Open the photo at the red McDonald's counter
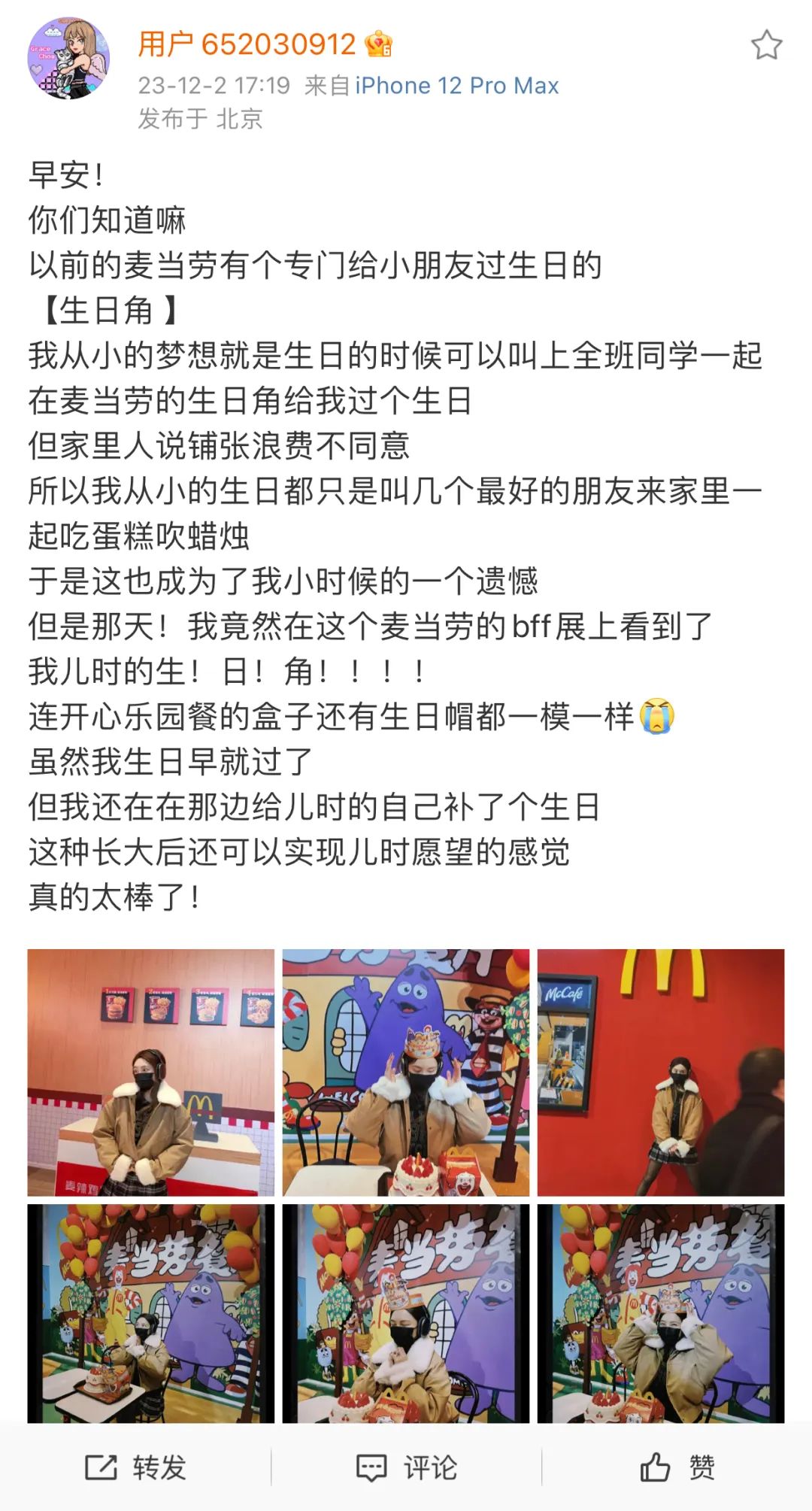Image resolution: width=812 pixels, height=1511 pixels. coord(151,1072)
